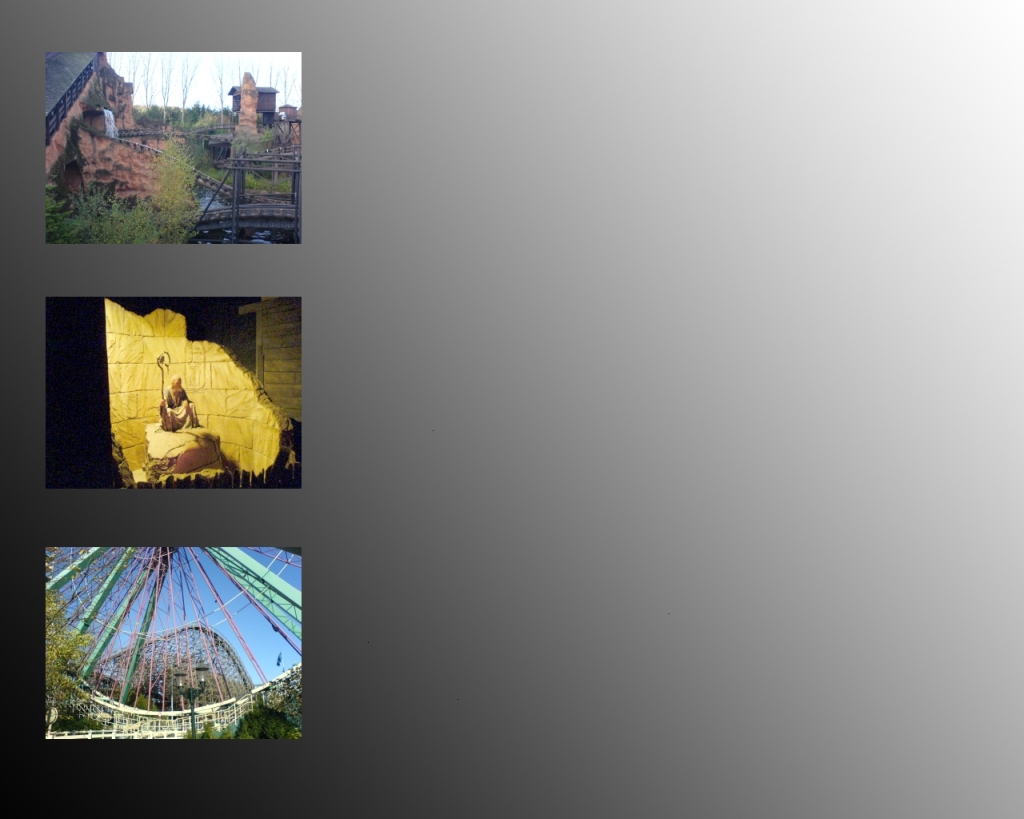This screenshot has width=1024, height=819.
Task: Open the wooden bridge and rocks photo
Action: point(173,148)
